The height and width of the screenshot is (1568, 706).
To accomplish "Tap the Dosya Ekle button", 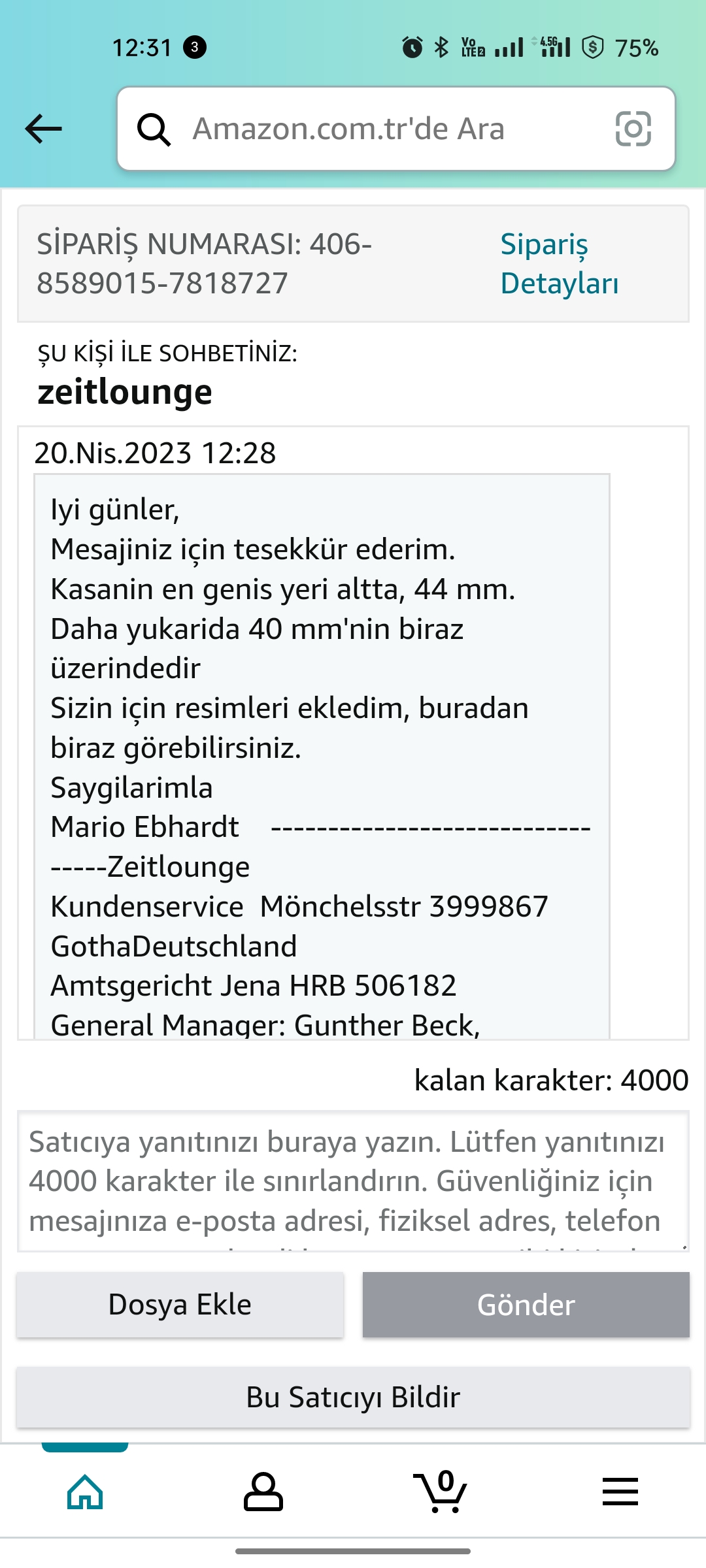I will (x=180, y=1305).
